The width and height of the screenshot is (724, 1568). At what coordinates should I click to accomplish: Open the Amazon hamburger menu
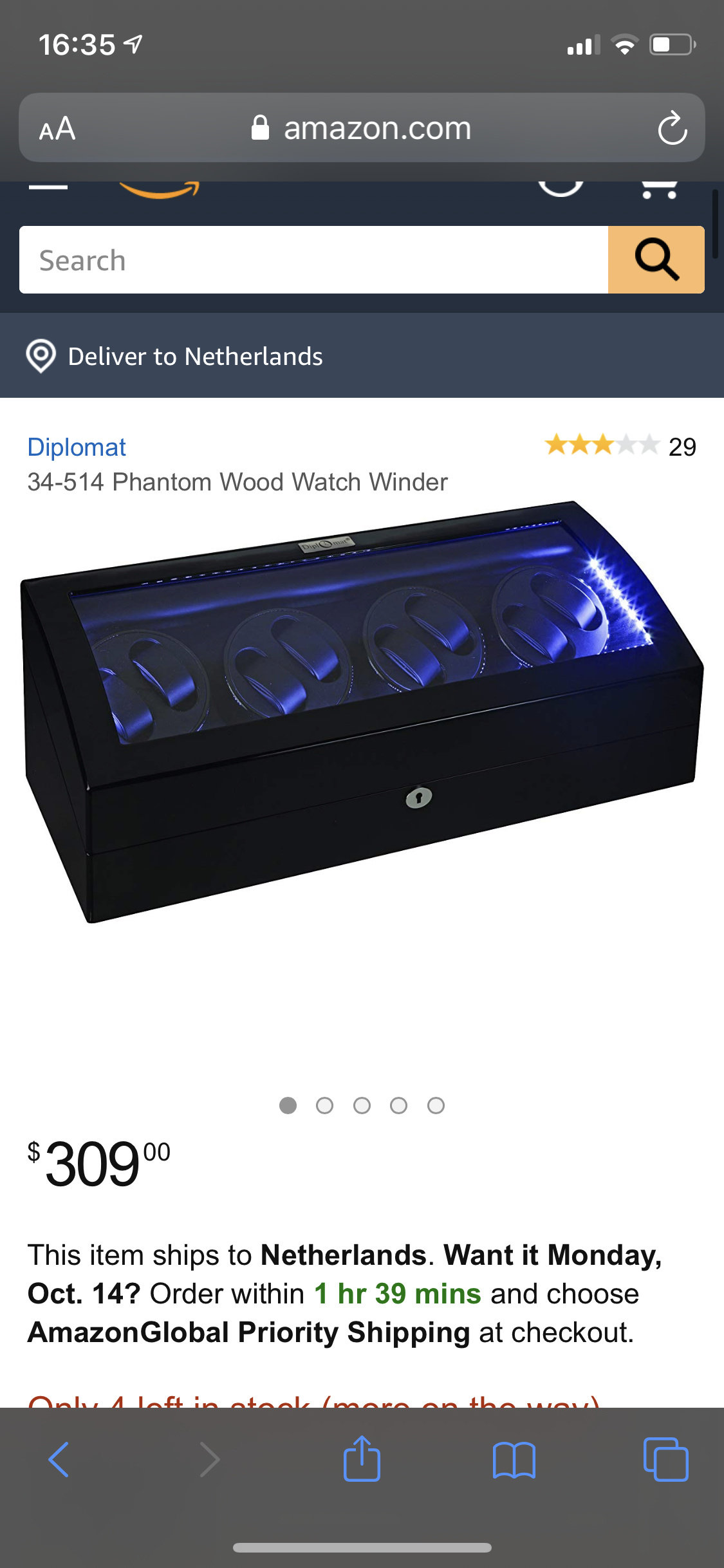48,187
